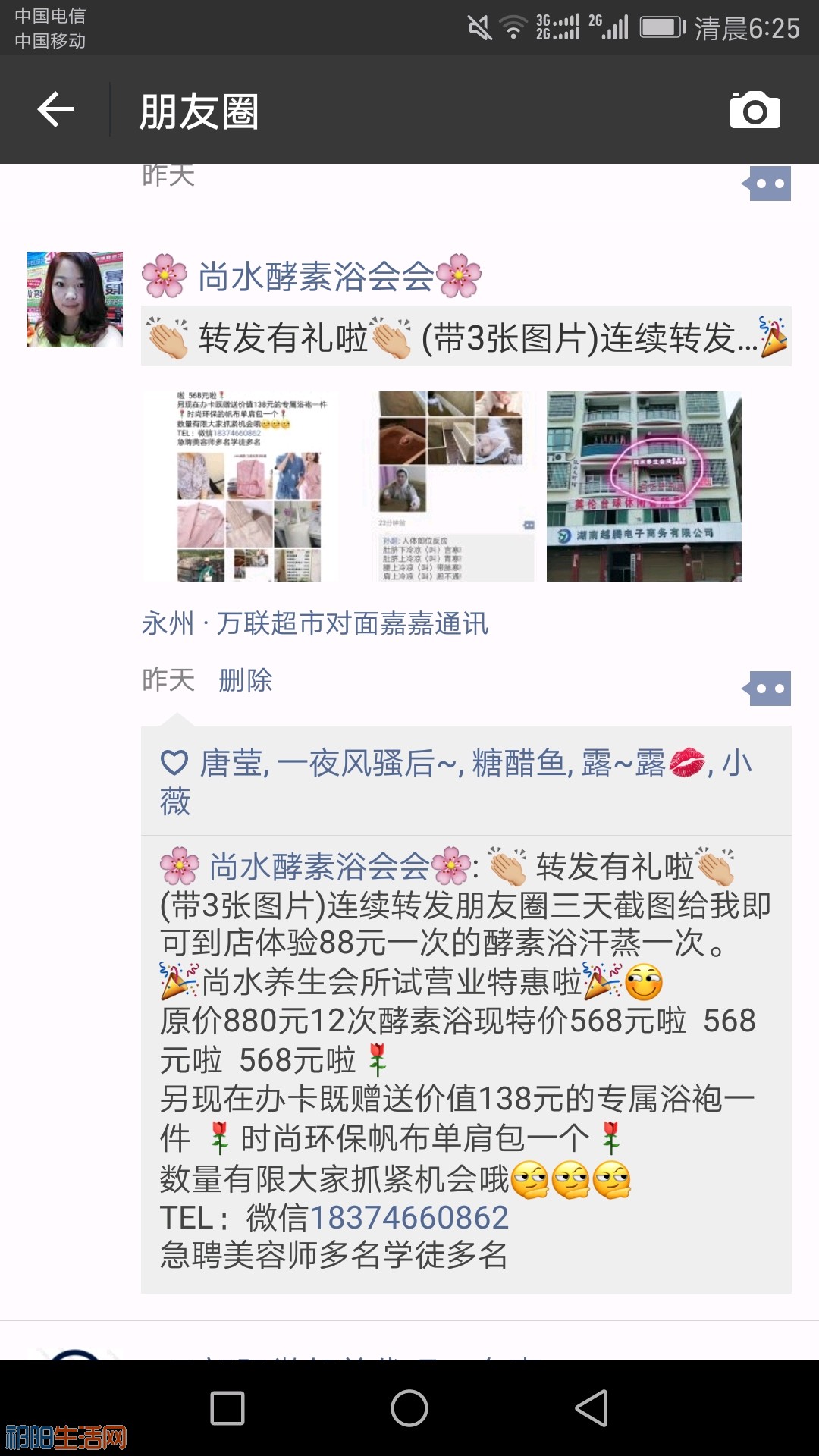Tap the poster name 尚水酵素浴会会

[x=315, y=277]
